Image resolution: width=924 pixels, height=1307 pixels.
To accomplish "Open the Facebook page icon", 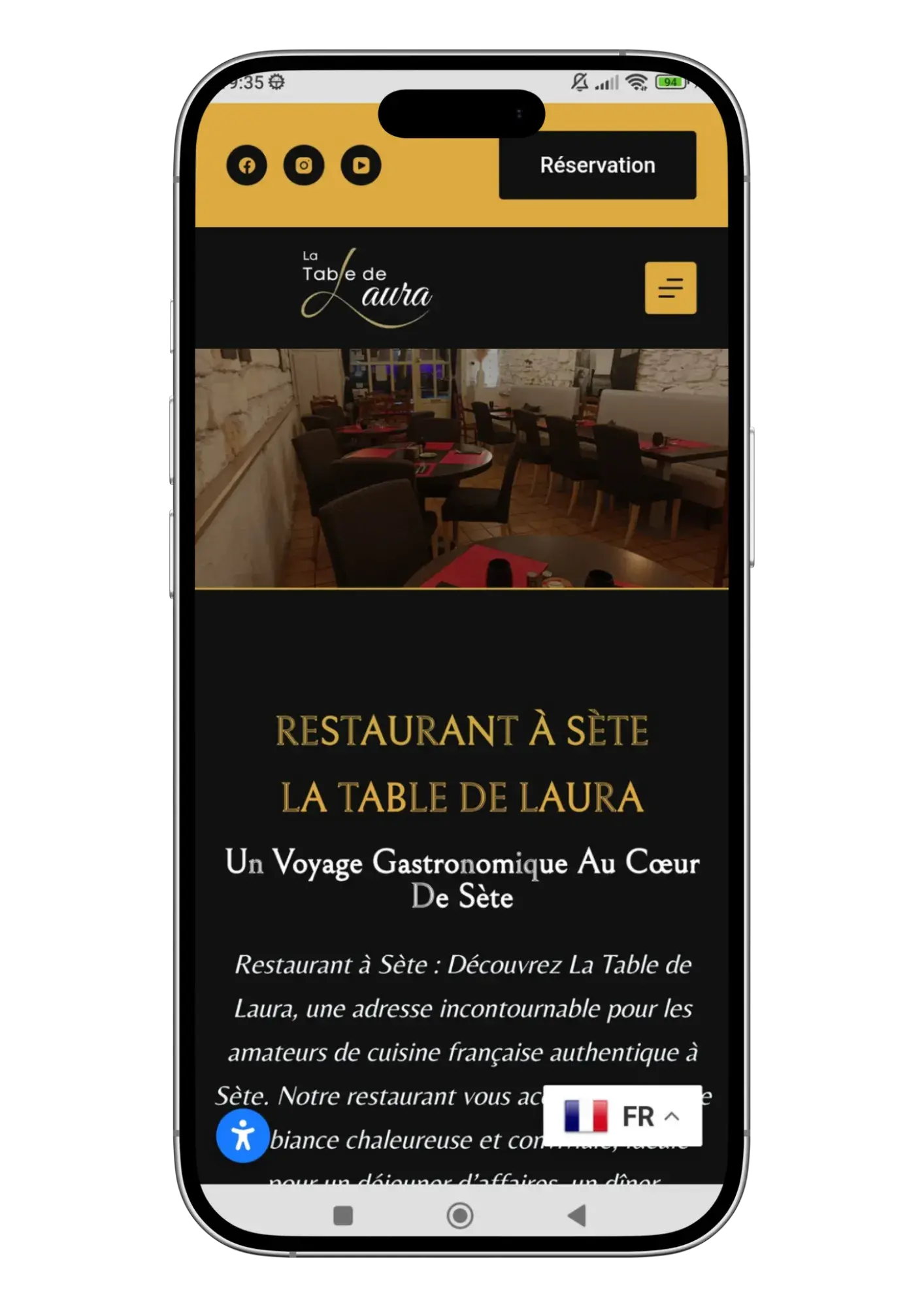I will point(246,165).
